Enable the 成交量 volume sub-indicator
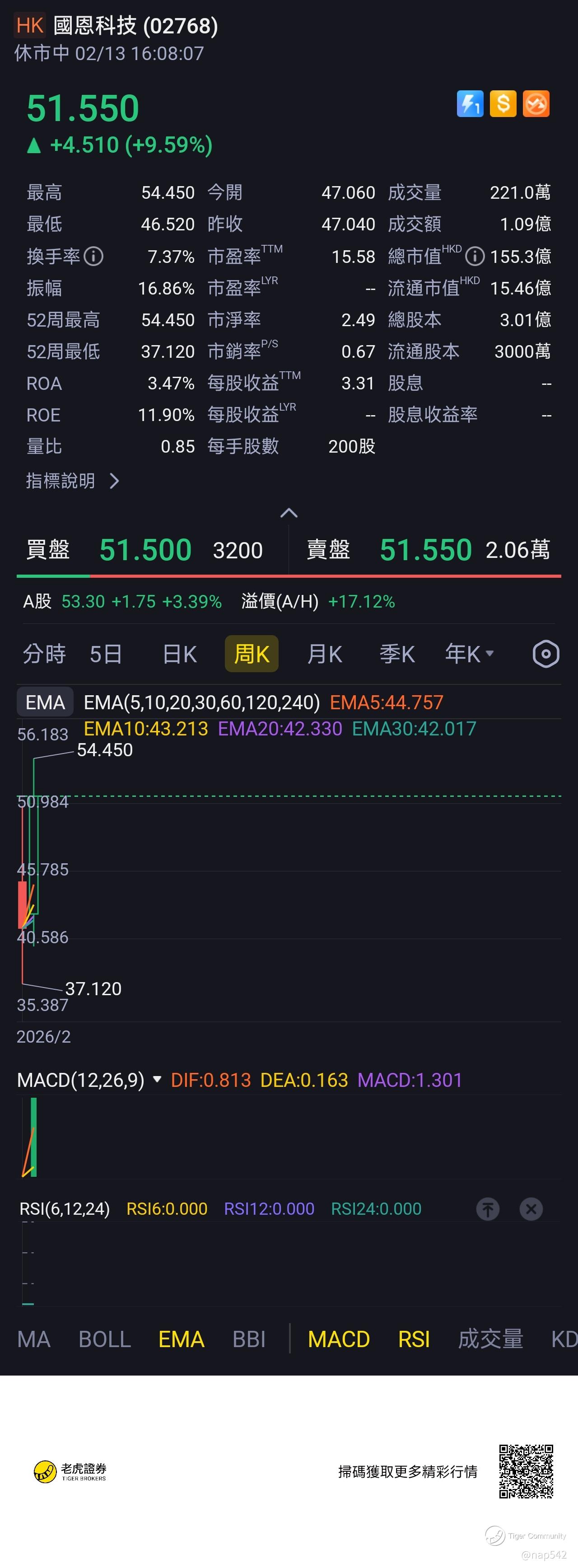578x1568 pixels. pyautogui.click(x=490, y=1339)
